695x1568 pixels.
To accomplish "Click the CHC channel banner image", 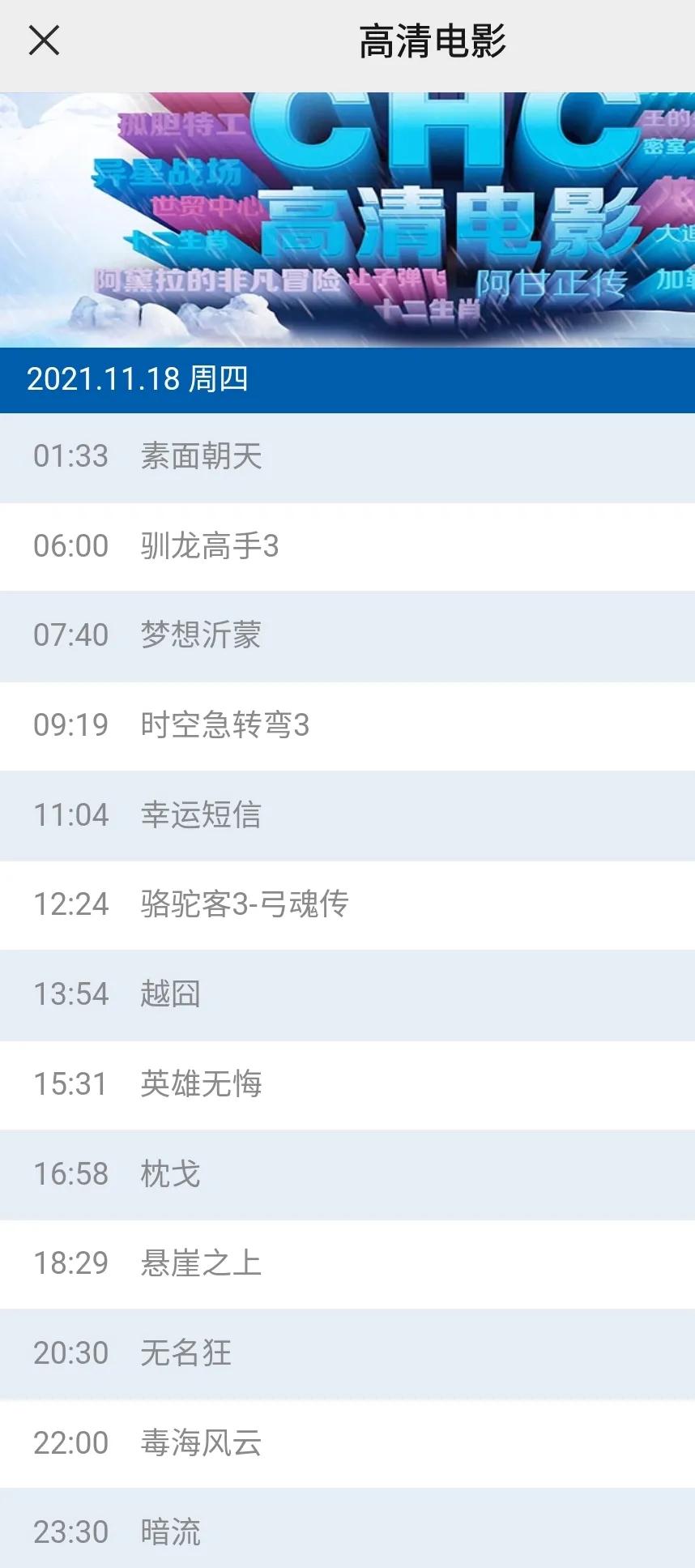I will 347,219.
